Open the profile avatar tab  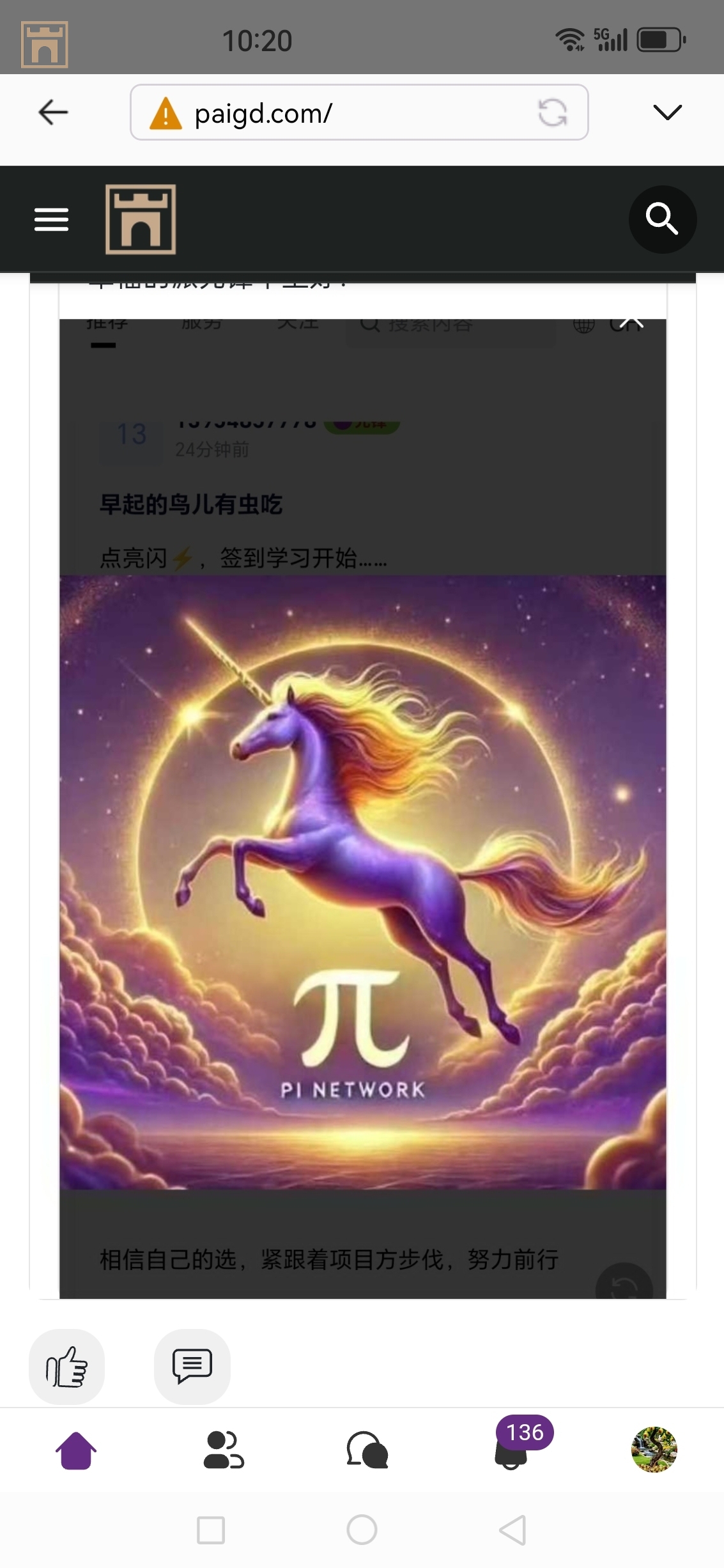(654, 1450)
